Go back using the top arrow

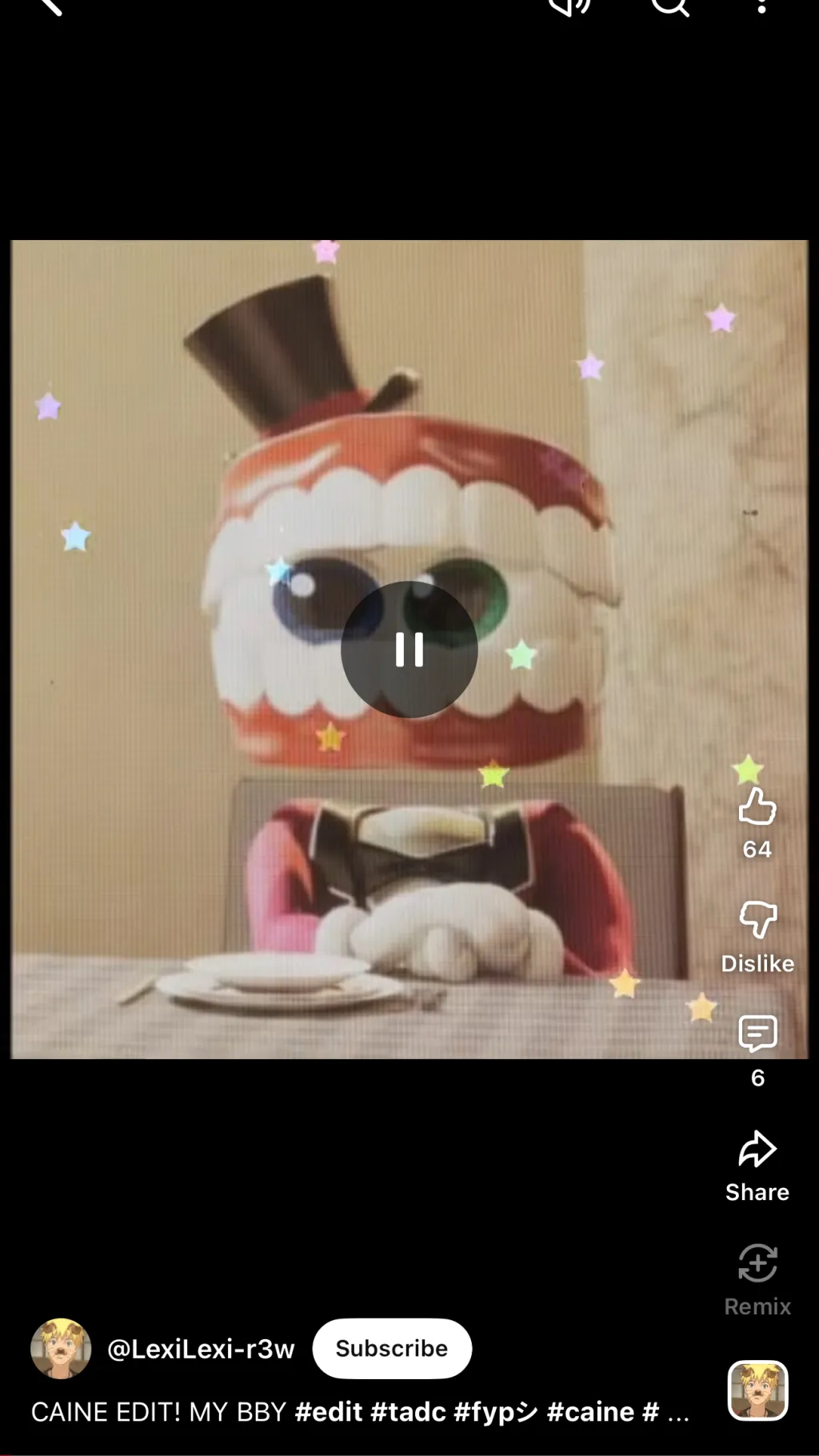pos(50,6)
